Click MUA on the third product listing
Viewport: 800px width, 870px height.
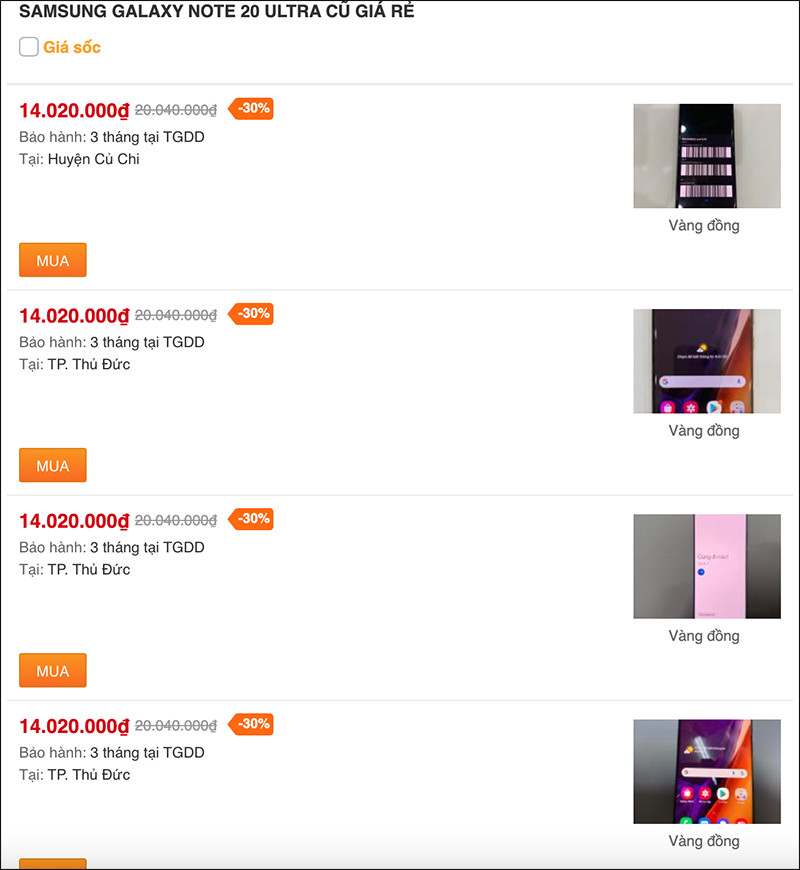[x=52, y=670]
